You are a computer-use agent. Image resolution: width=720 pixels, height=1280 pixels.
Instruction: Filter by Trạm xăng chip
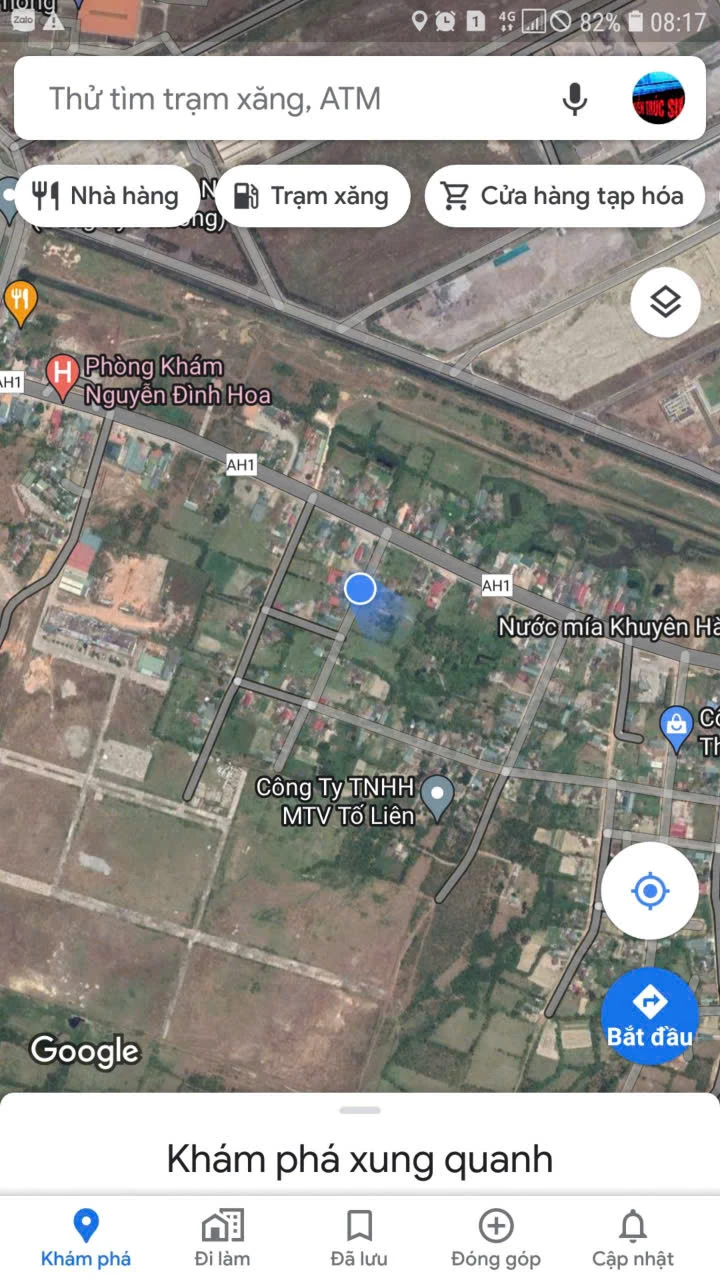(312, 196)
